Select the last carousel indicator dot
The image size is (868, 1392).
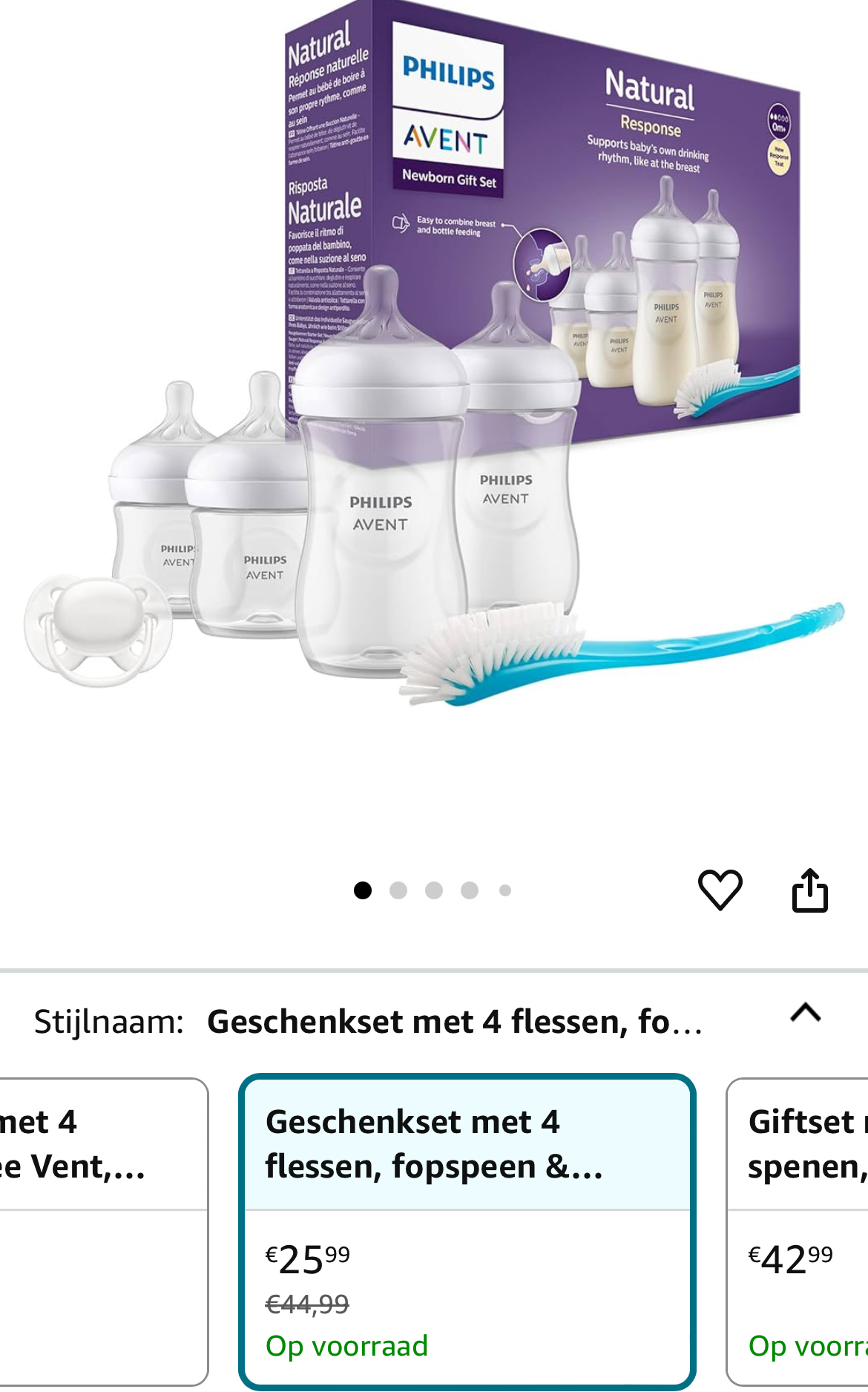pyautogui.click(x=507, y=890)
